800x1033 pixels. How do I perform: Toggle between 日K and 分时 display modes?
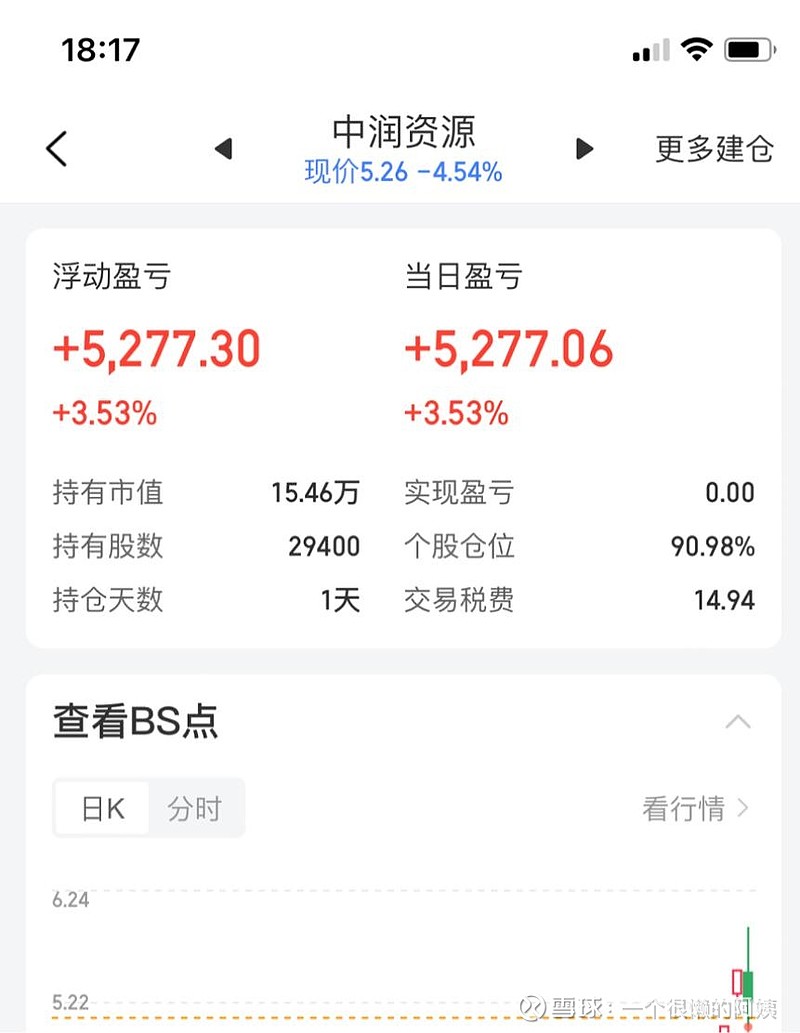148,808
